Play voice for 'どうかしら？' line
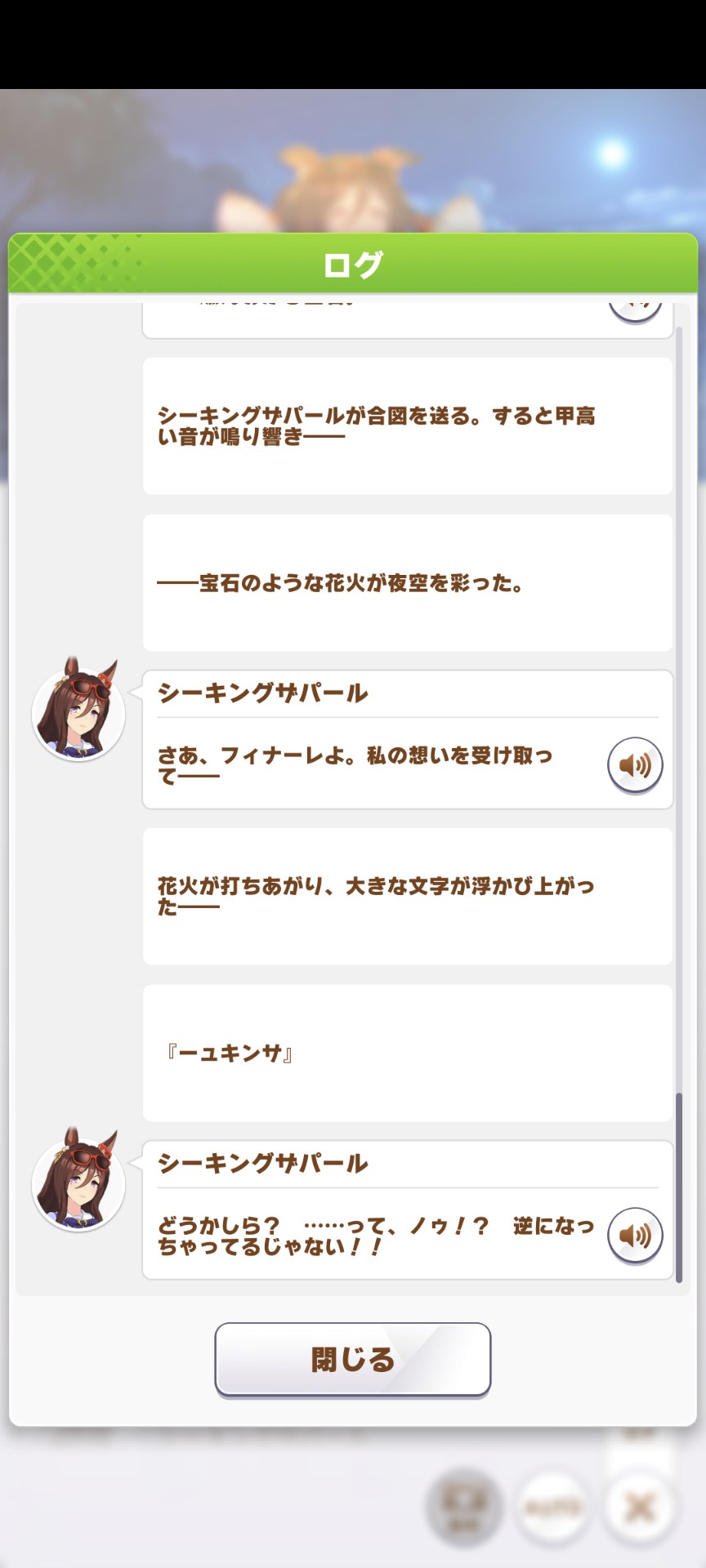 (x=635, y=1236)
